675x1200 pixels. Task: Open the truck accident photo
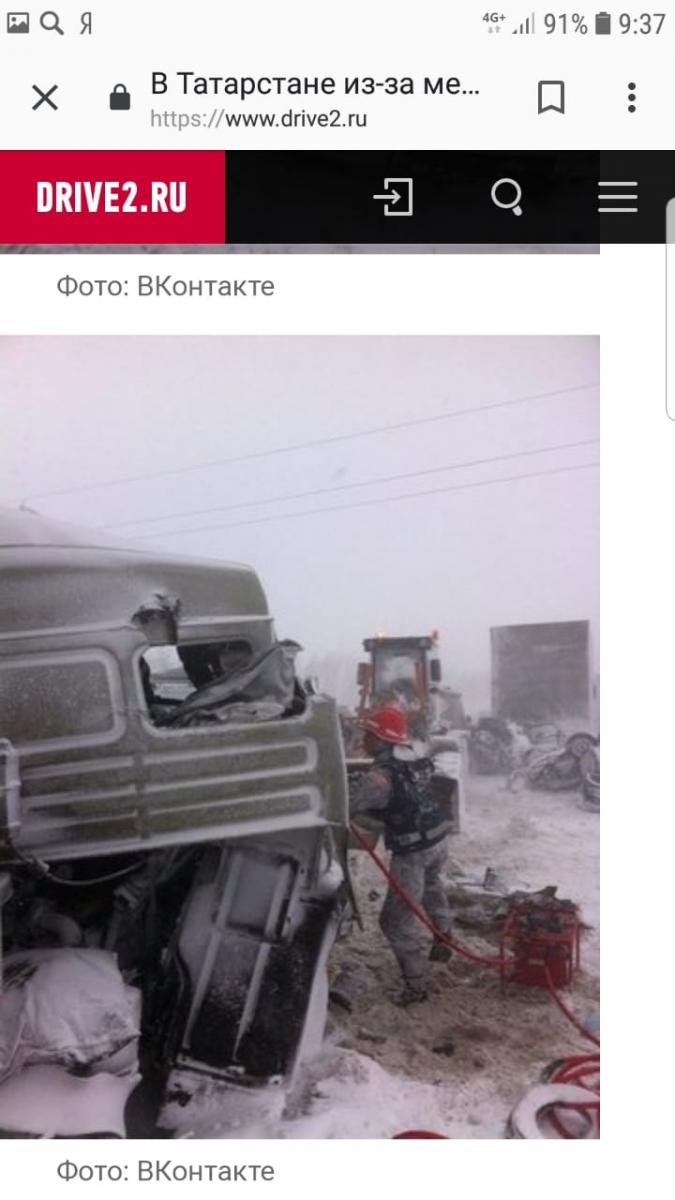[300, 736]
